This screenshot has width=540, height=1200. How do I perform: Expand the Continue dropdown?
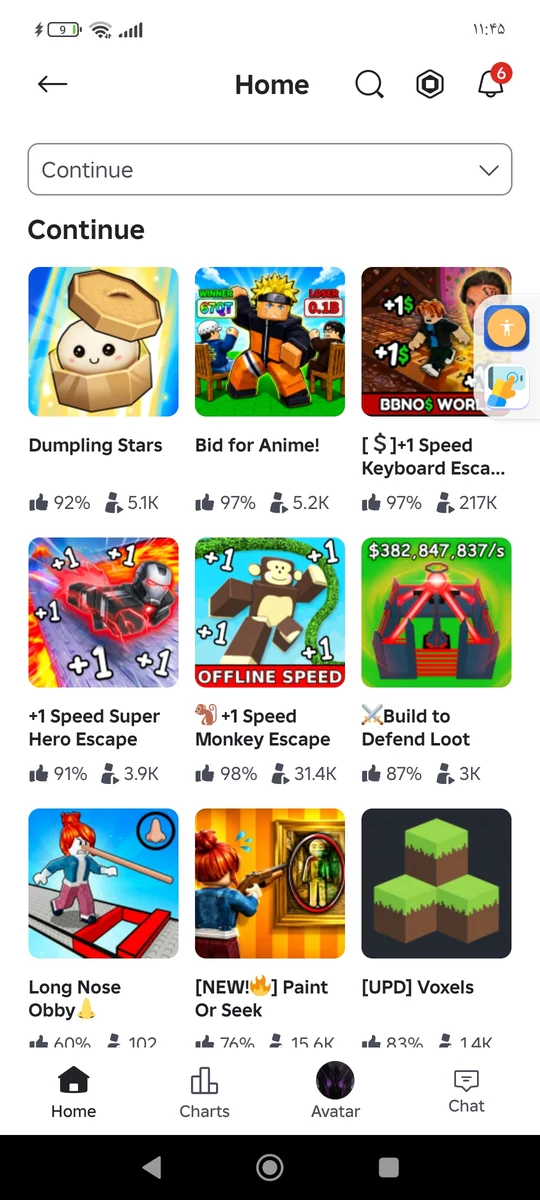[x=270, y=169]
